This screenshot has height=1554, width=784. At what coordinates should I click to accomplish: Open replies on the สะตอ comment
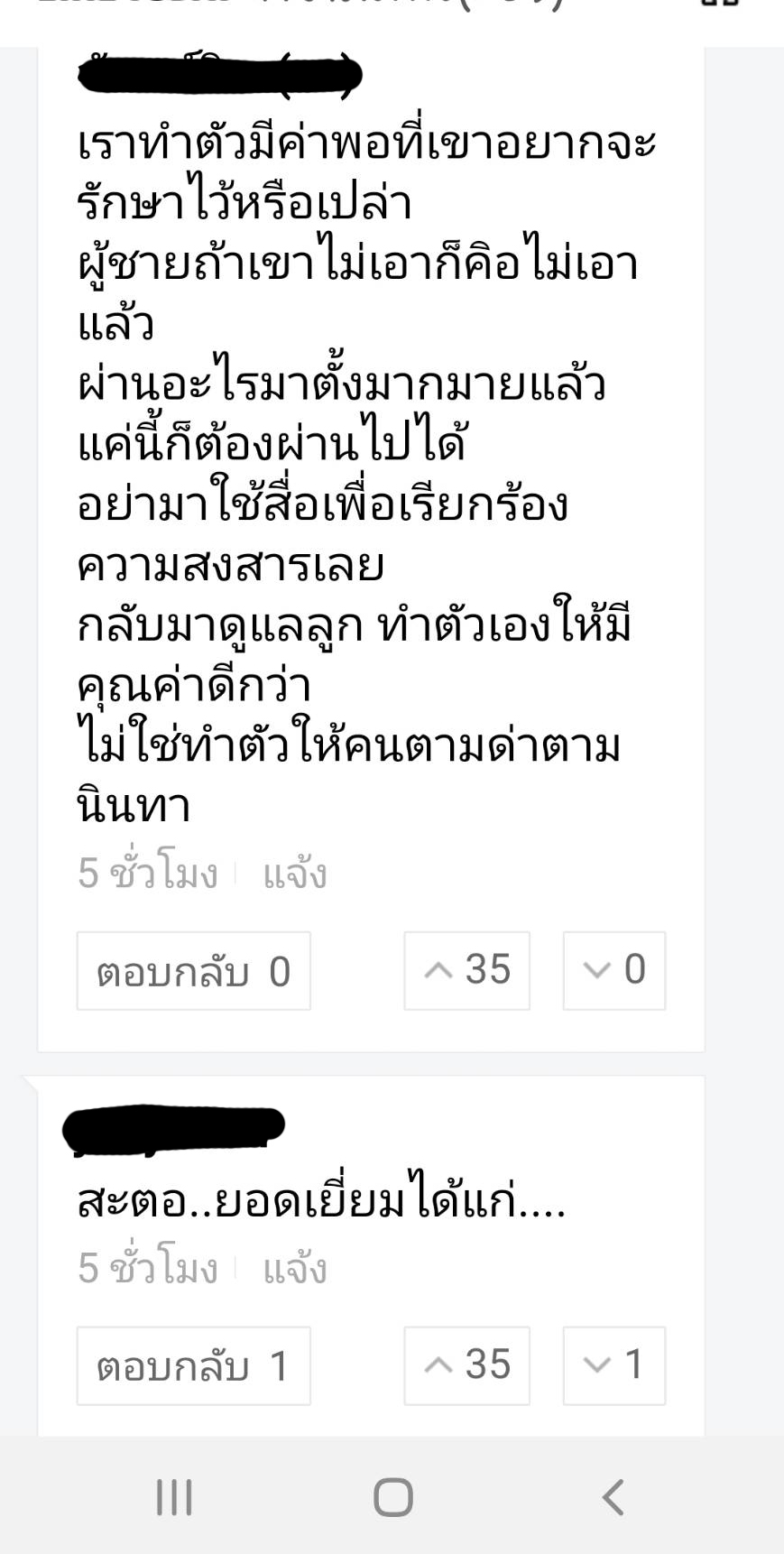pos(193,1365)
